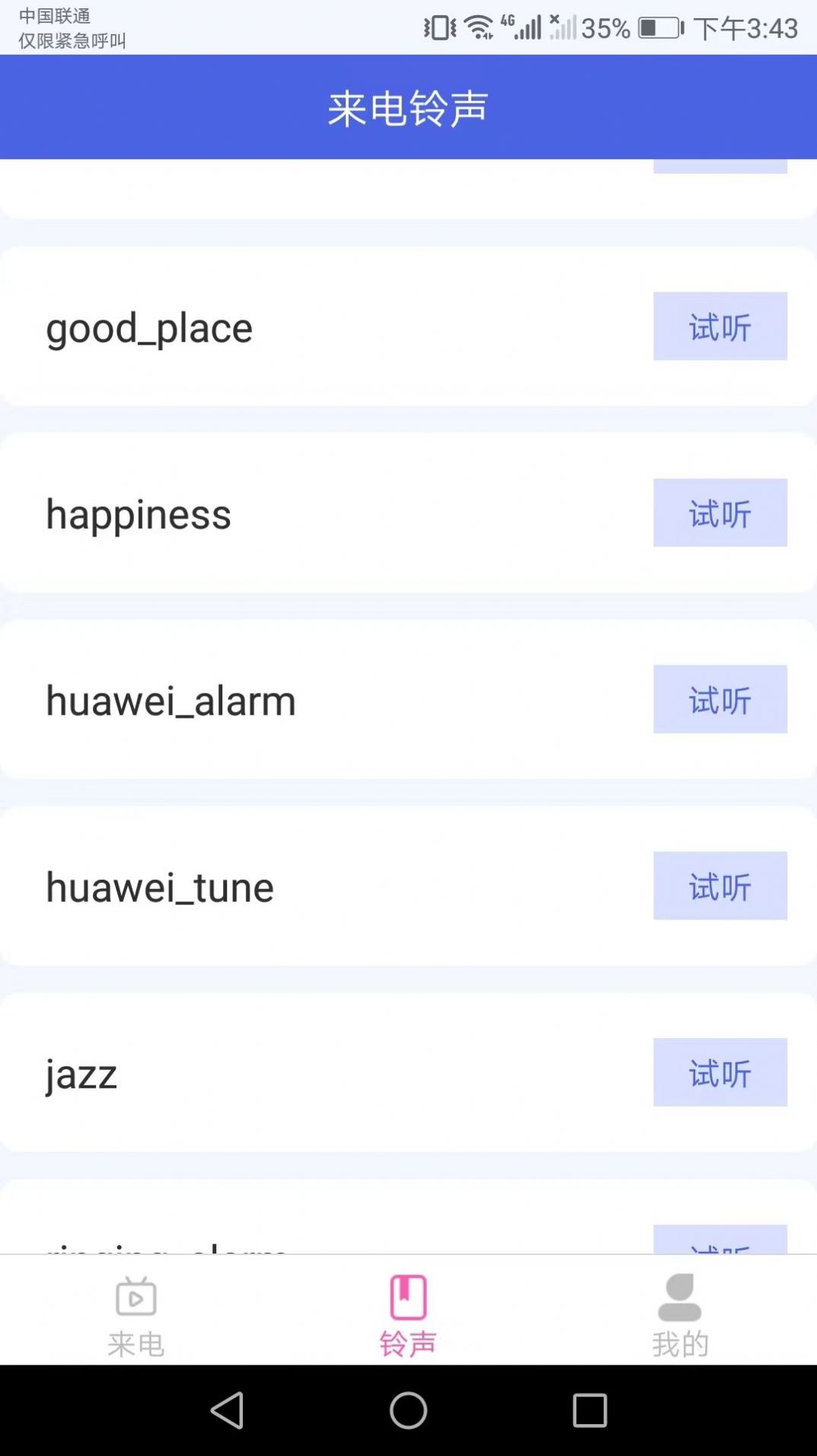Preview the good_place ringtone via 试听
This screenshot has width=817, height=1456.
point(720,327)
